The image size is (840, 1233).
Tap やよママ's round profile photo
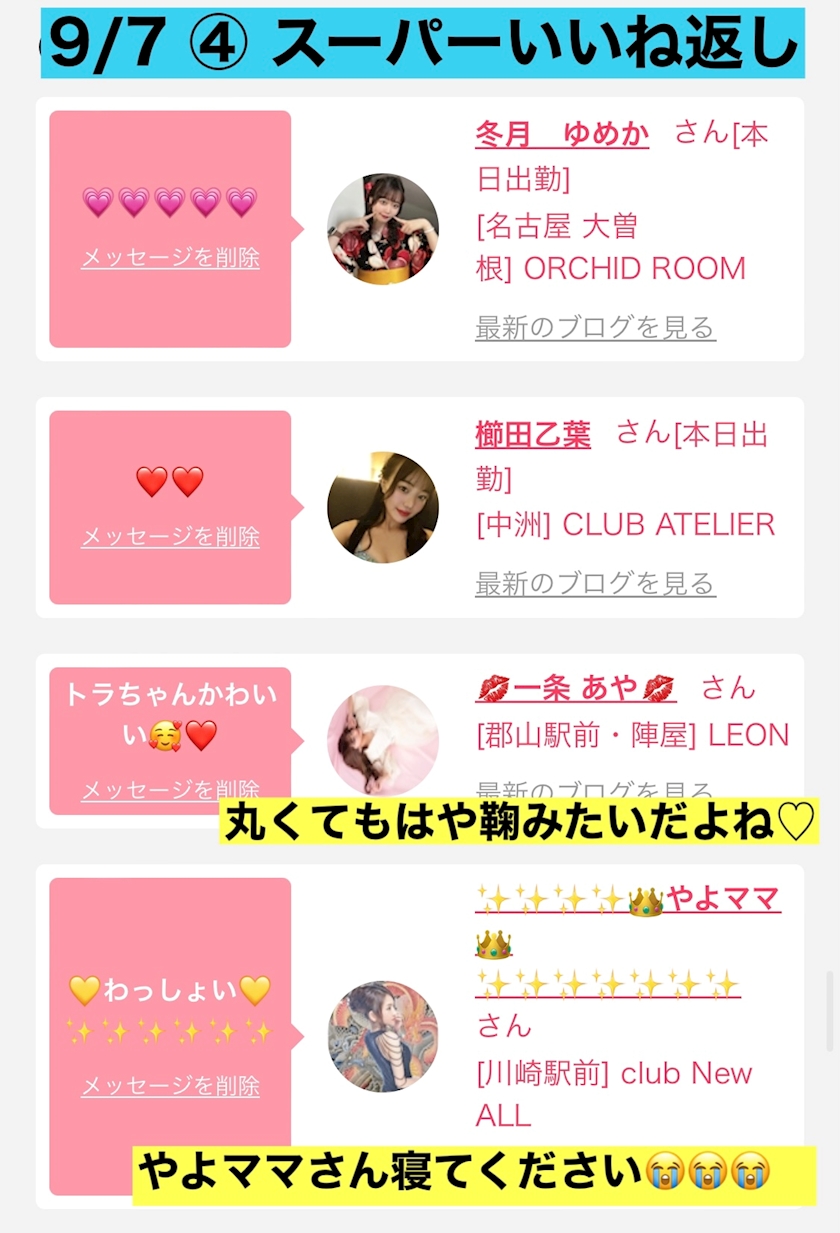[x=383, y=1036]
